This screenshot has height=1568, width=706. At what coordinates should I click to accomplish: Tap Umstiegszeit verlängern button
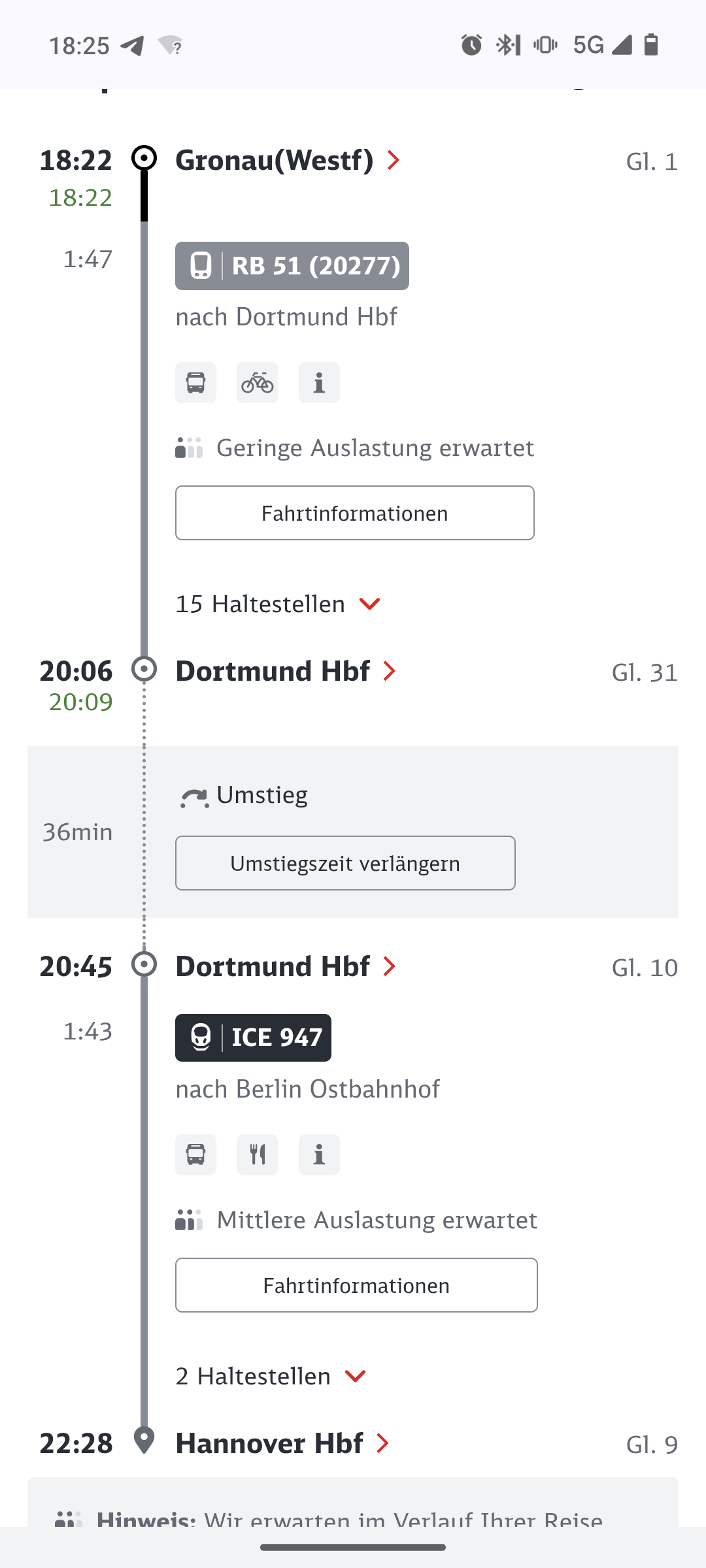tap(345, 863)
